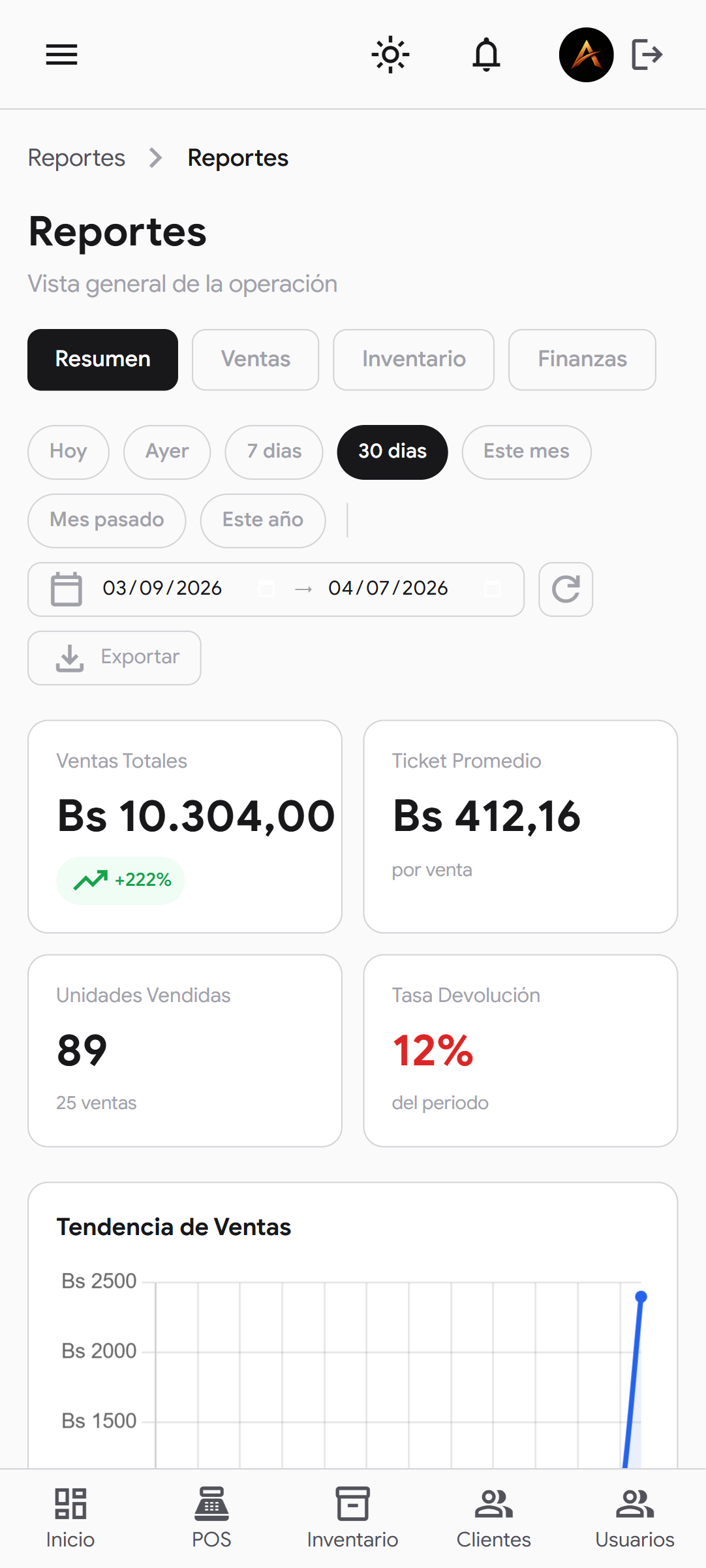Export the report with Exportar button
Image resolution: width=706 pixels, height=1568 pixels.
click(x=114, y=657)
